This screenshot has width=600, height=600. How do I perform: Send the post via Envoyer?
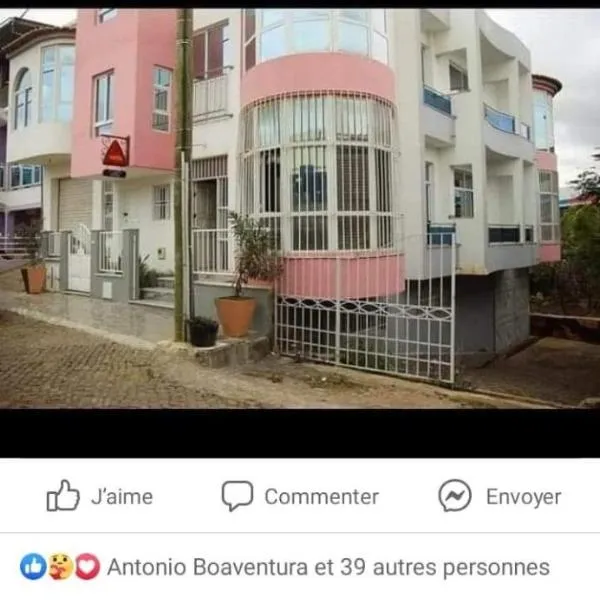pos(499,496)
